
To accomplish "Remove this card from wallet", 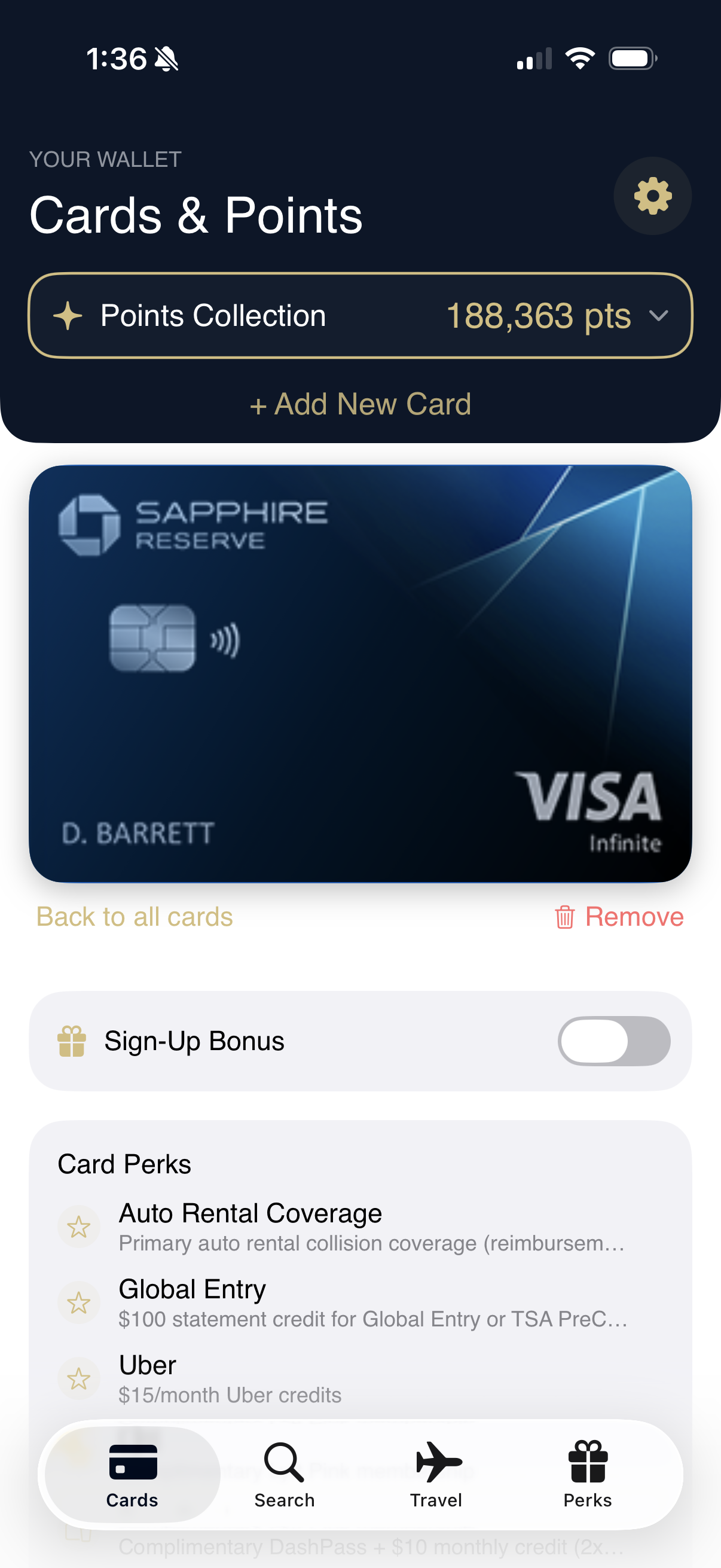I will point(619,917).
